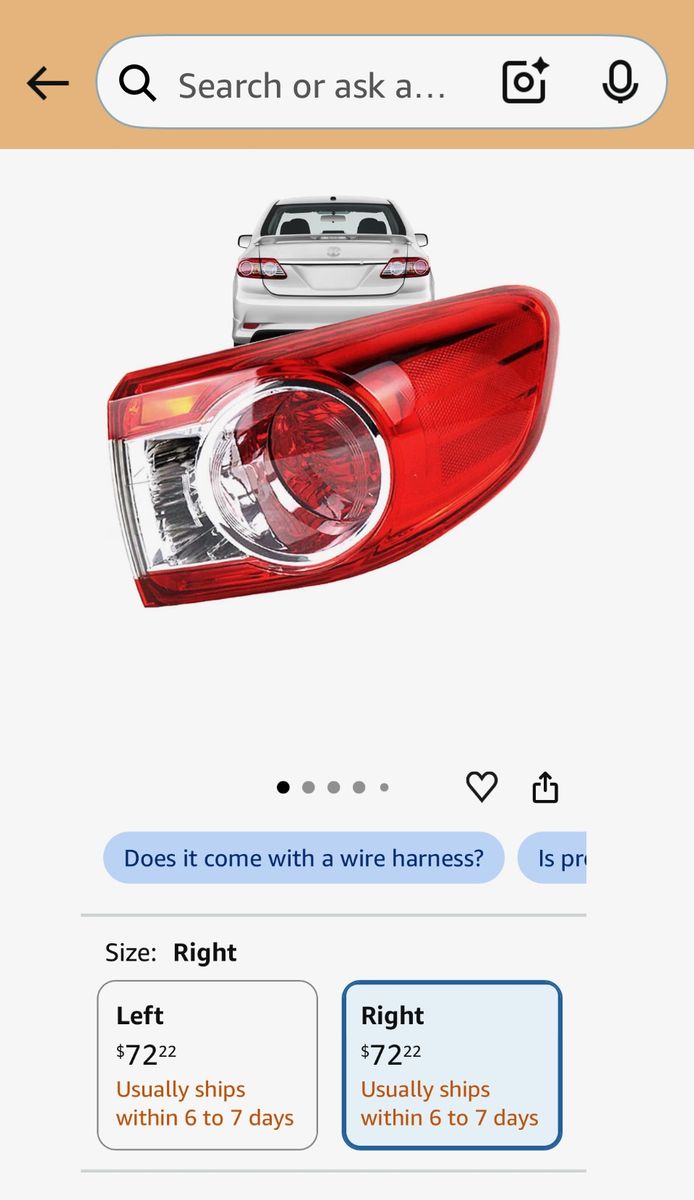
Task: Add item to wish list heart
Action: 482,788
